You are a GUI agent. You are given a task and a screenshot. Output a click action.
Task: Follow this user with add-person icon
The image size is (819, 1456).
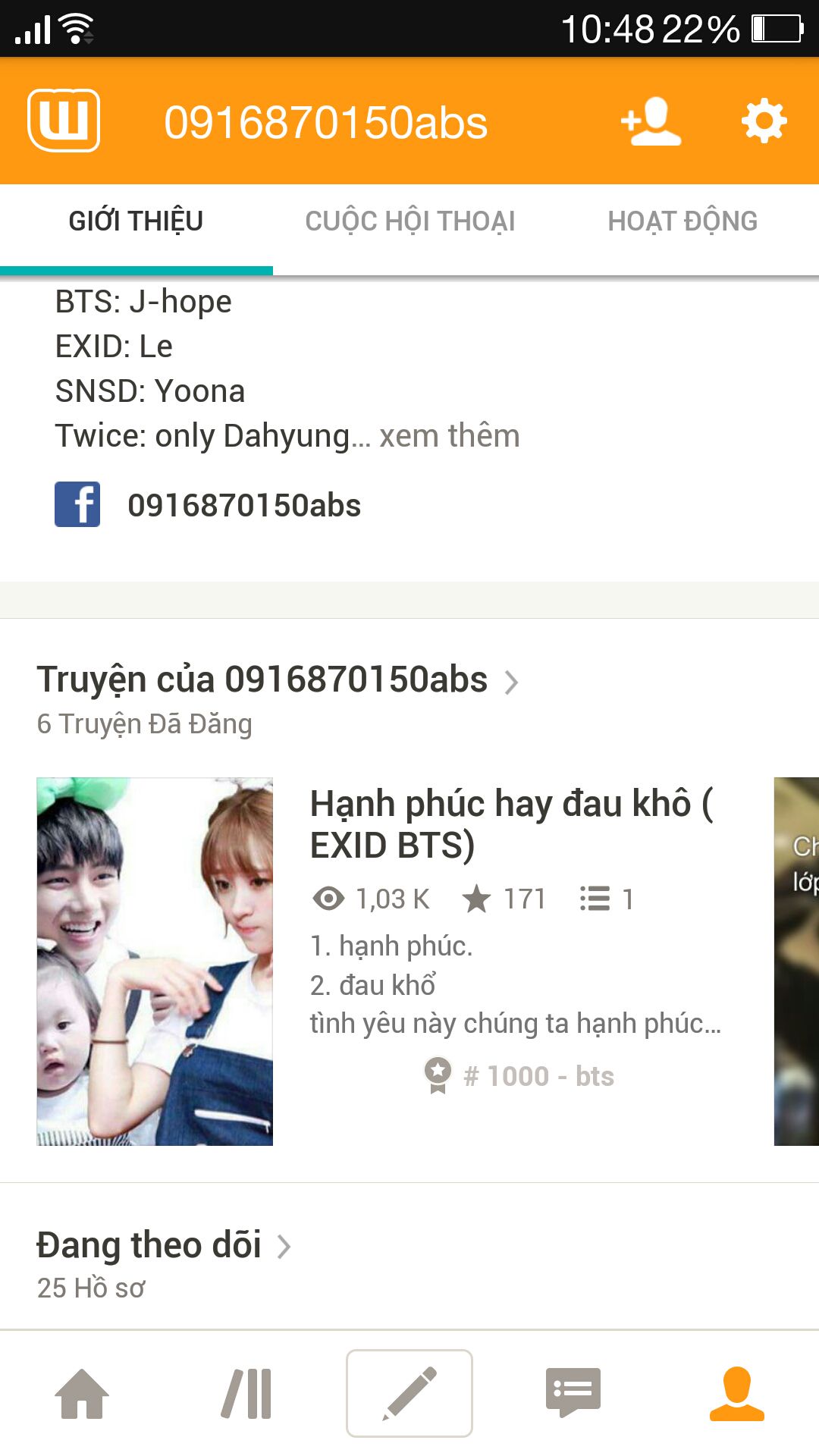click(651, 121)
